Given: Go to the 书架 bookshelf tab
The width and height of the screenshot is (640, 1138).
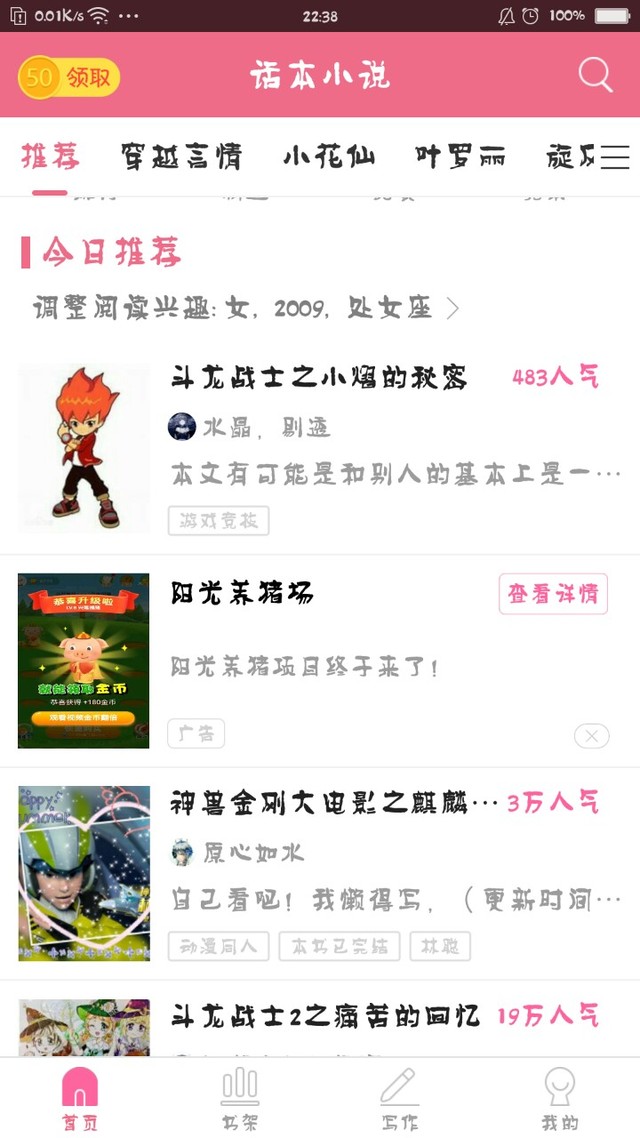Looking at the screenshot, I should (239, 1098).
